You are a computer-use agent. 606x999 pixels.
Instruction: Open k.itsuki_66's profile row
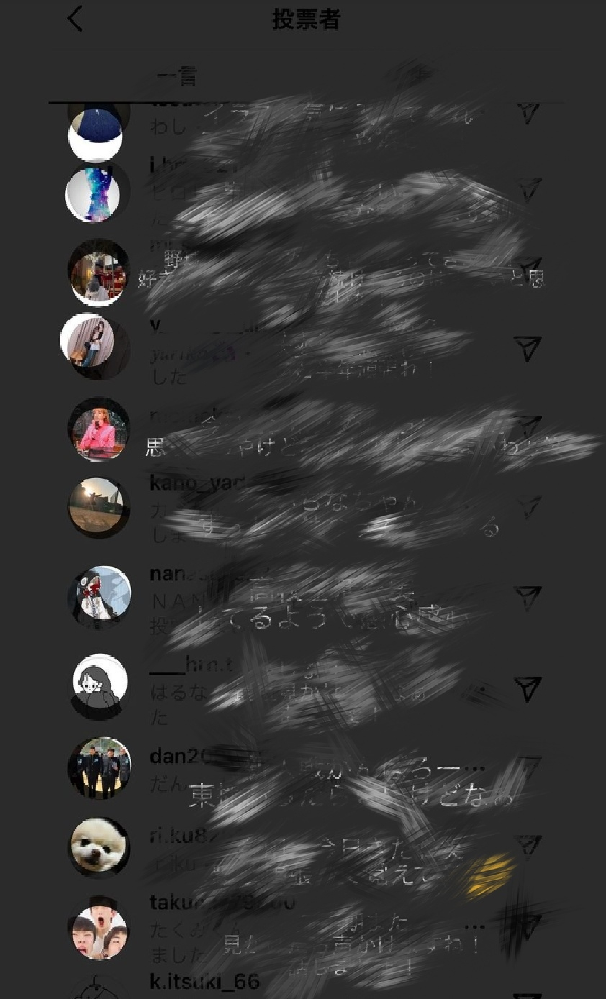coord(204,981)
